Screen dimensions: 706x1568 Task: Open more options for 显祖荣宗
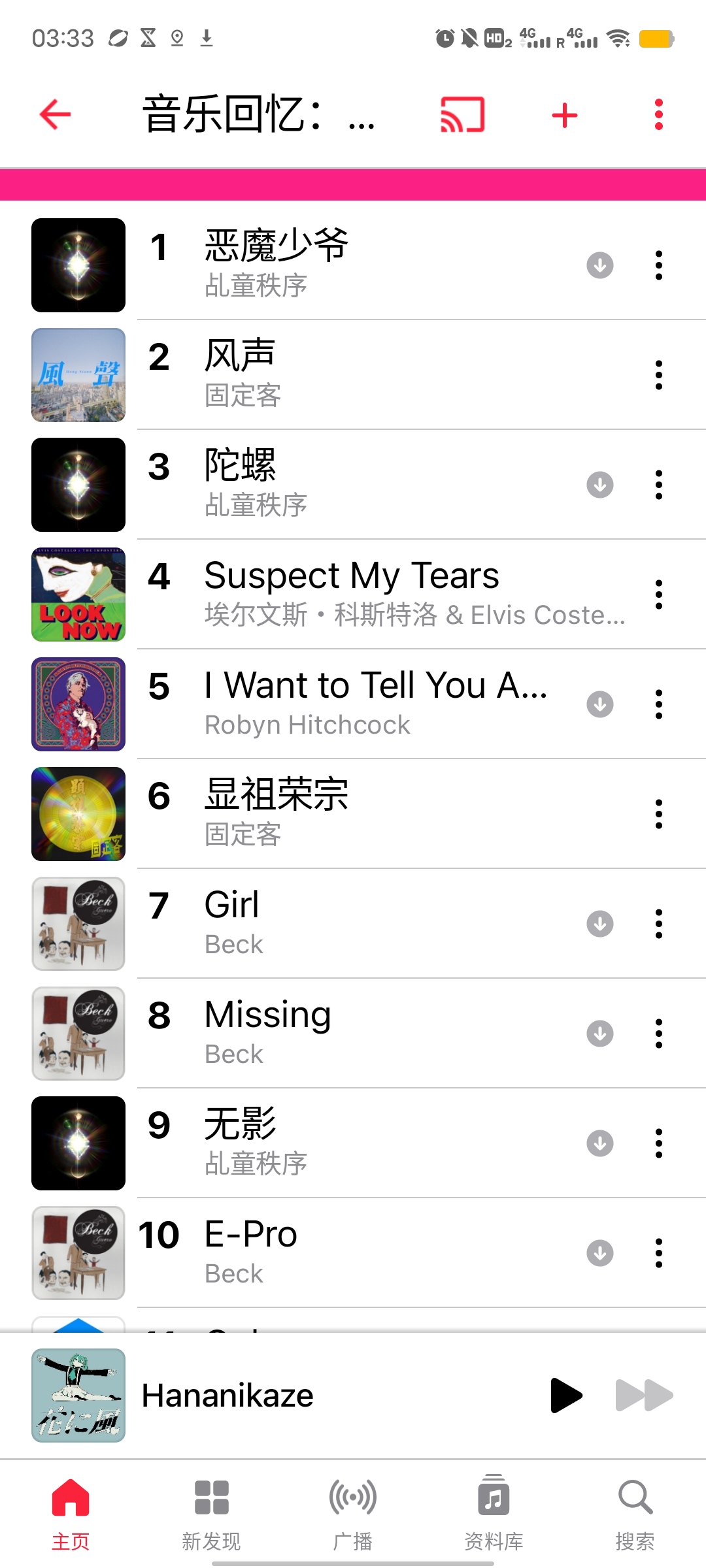[x=658, y=814]
